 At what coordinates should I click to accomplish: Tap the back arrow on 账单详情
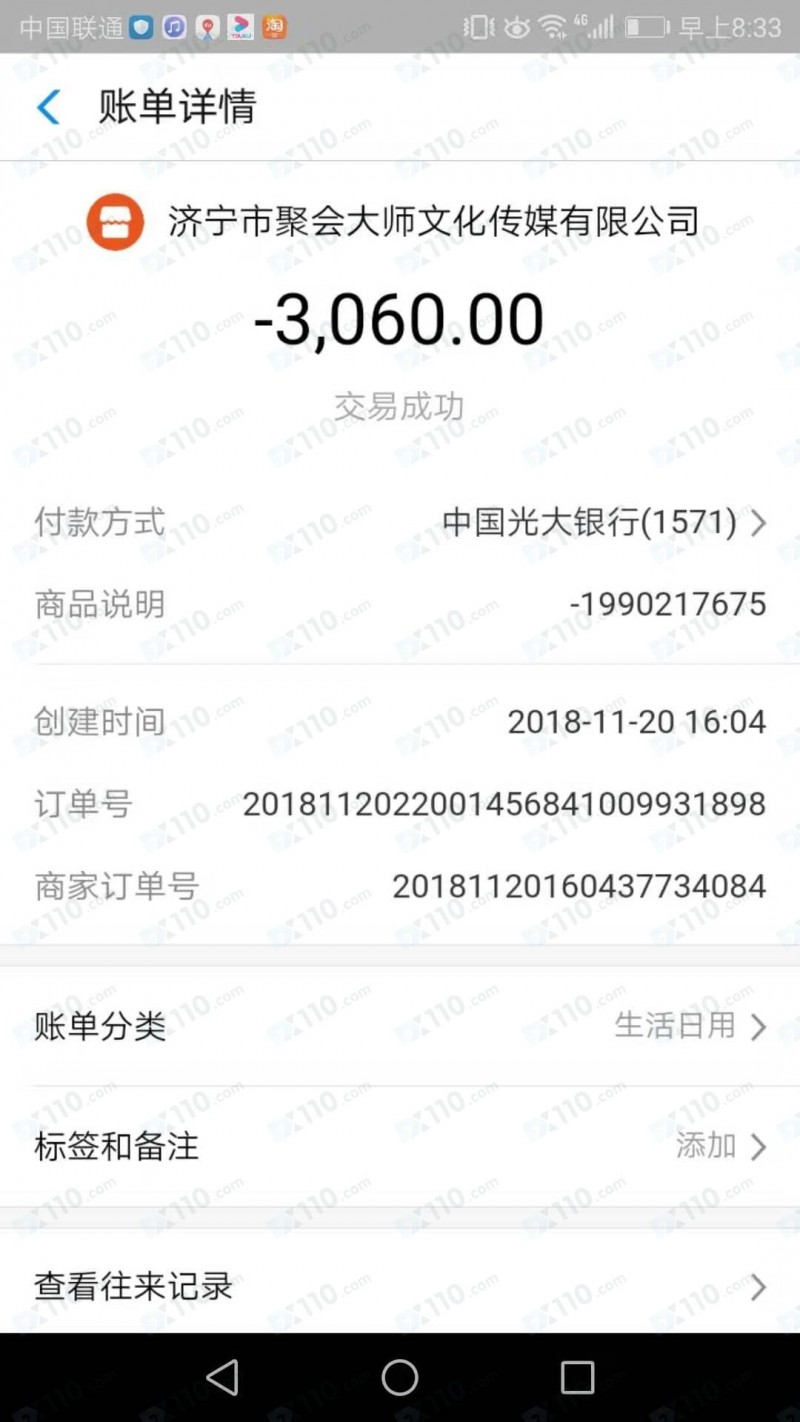click(x=47, y=107)
